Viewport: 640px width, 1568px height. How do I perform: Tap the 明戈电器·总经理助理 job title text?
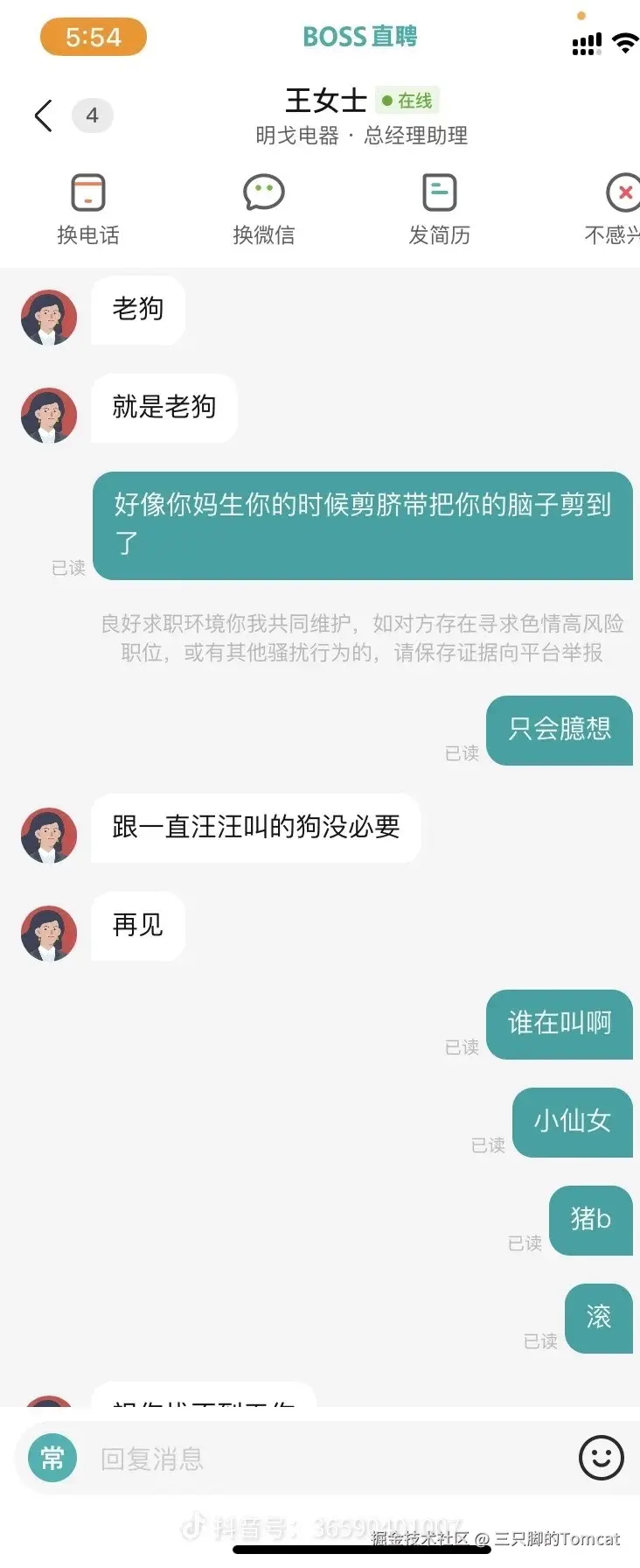pos(359,136)
